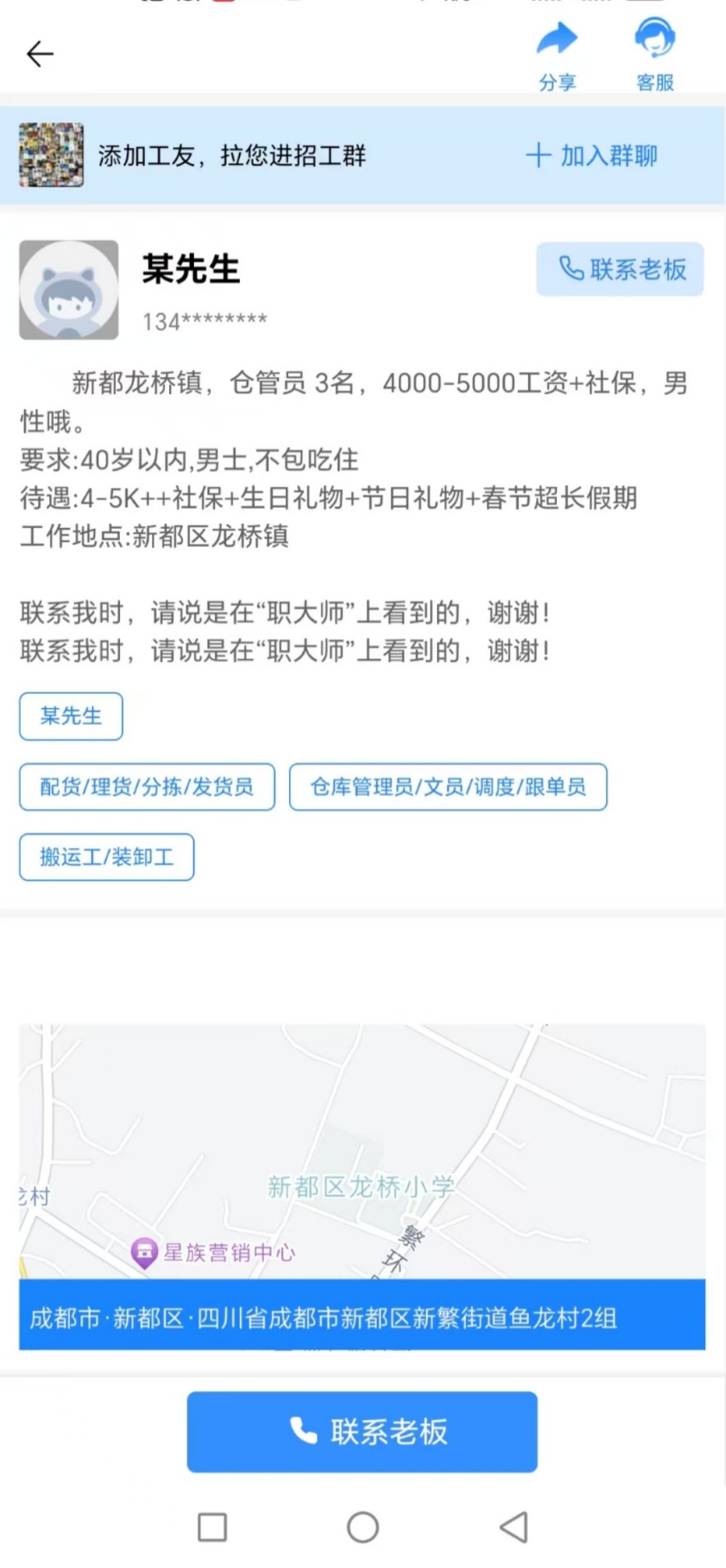Open customer service (客服)

[x=655, y=53]
